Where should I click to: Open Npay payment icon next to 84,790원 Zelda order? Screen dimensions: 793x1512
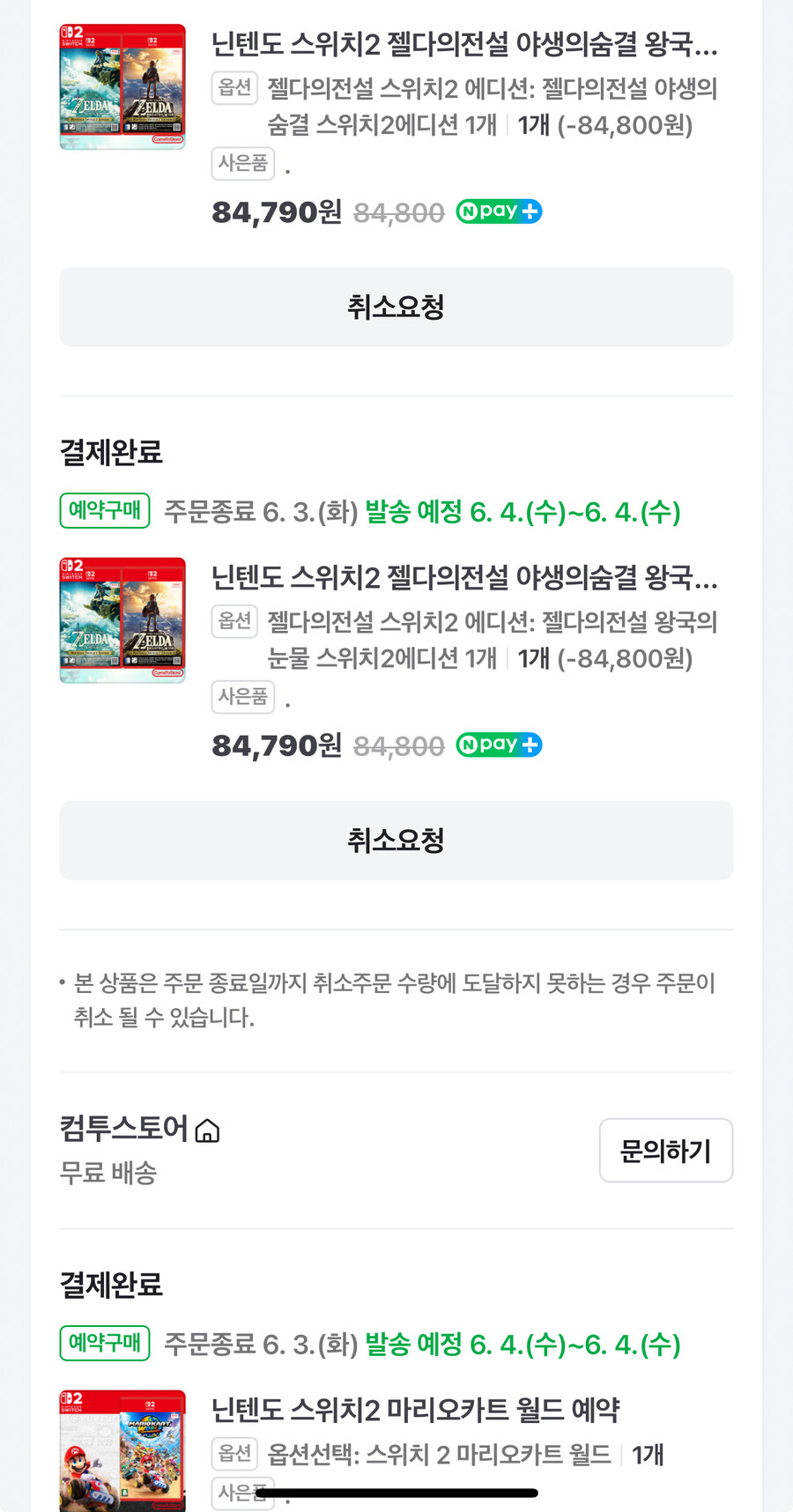tap(498, 211)
